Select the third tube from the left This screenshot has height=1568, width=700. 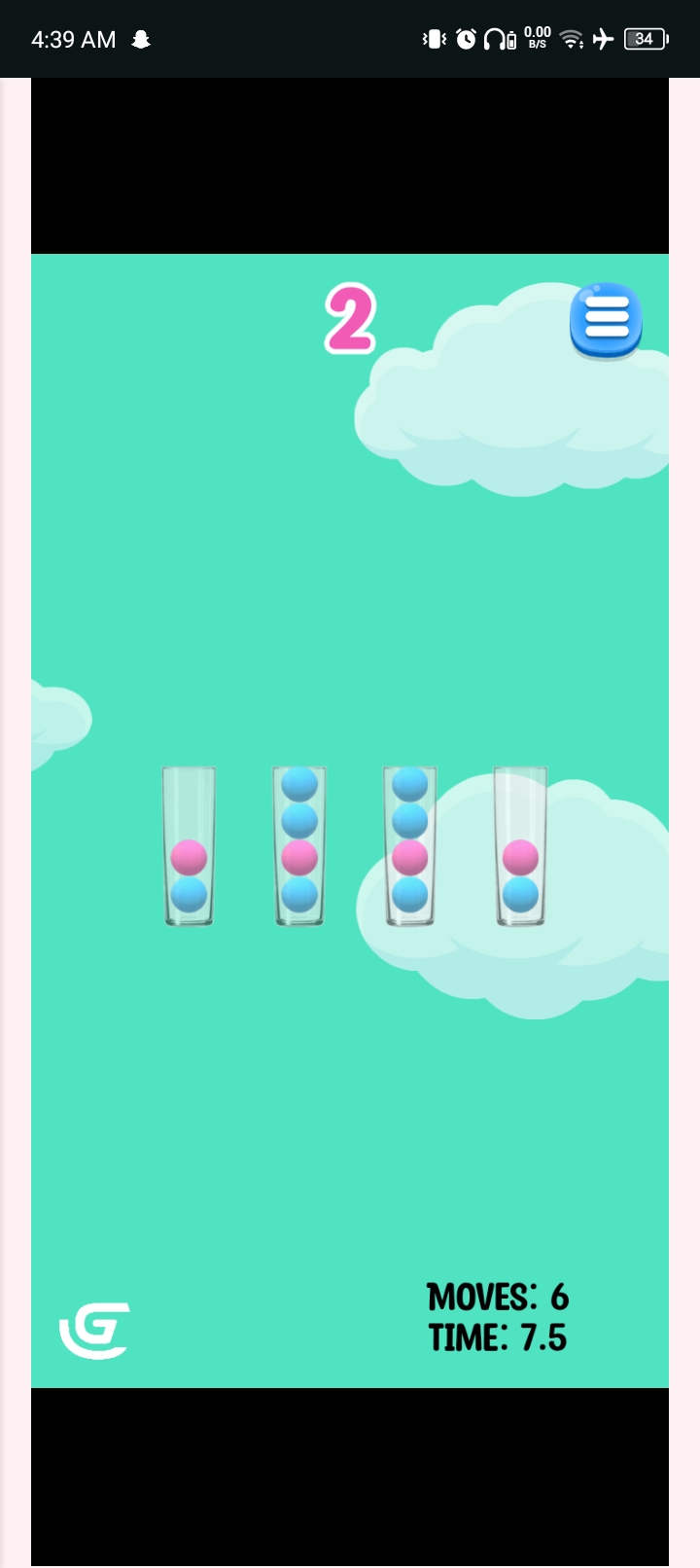(x=409, y=846)
